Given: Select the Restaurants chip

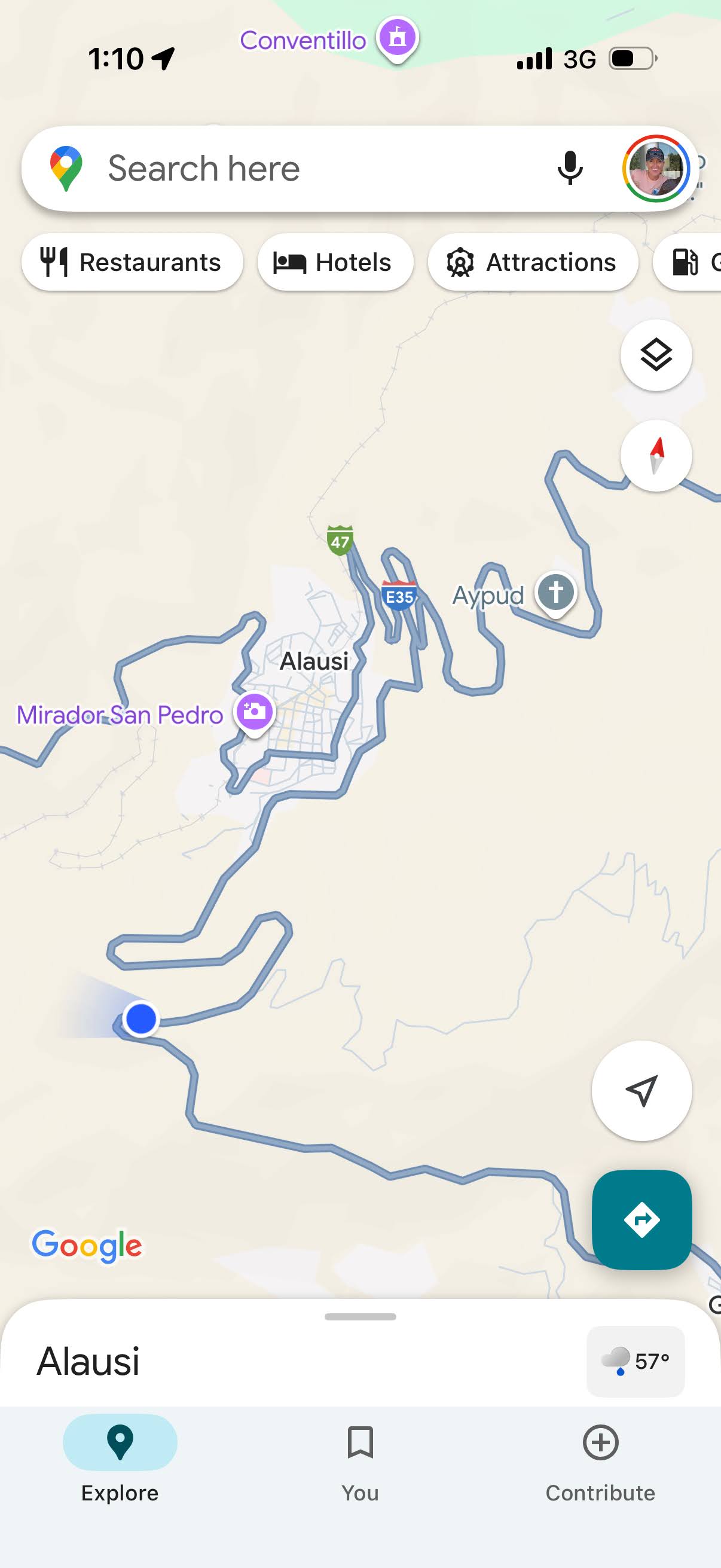Looking at the screenshot, I should 132,263.
